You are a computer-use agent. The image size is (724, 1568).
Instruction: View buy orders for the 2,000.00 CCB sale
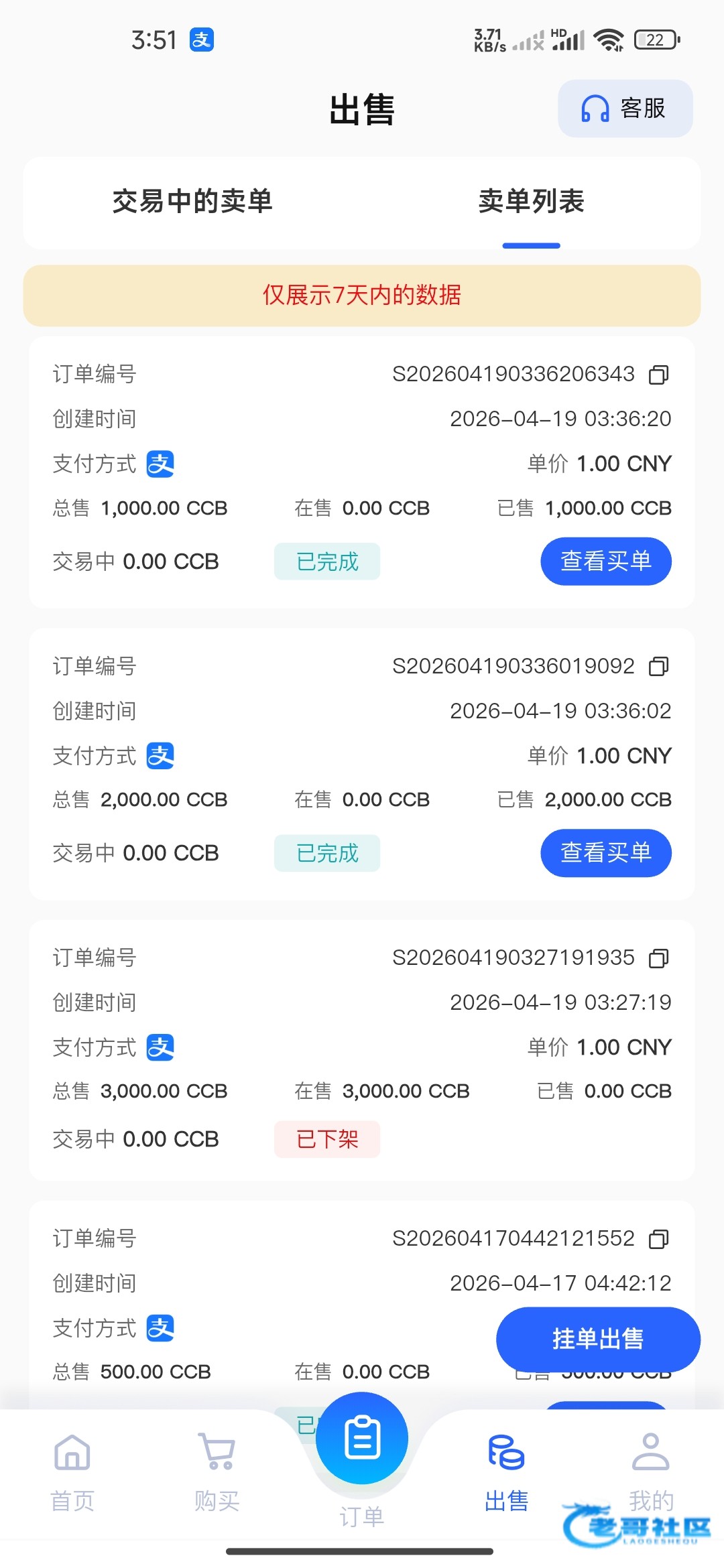pyautogui.click(x=605, y=853)
